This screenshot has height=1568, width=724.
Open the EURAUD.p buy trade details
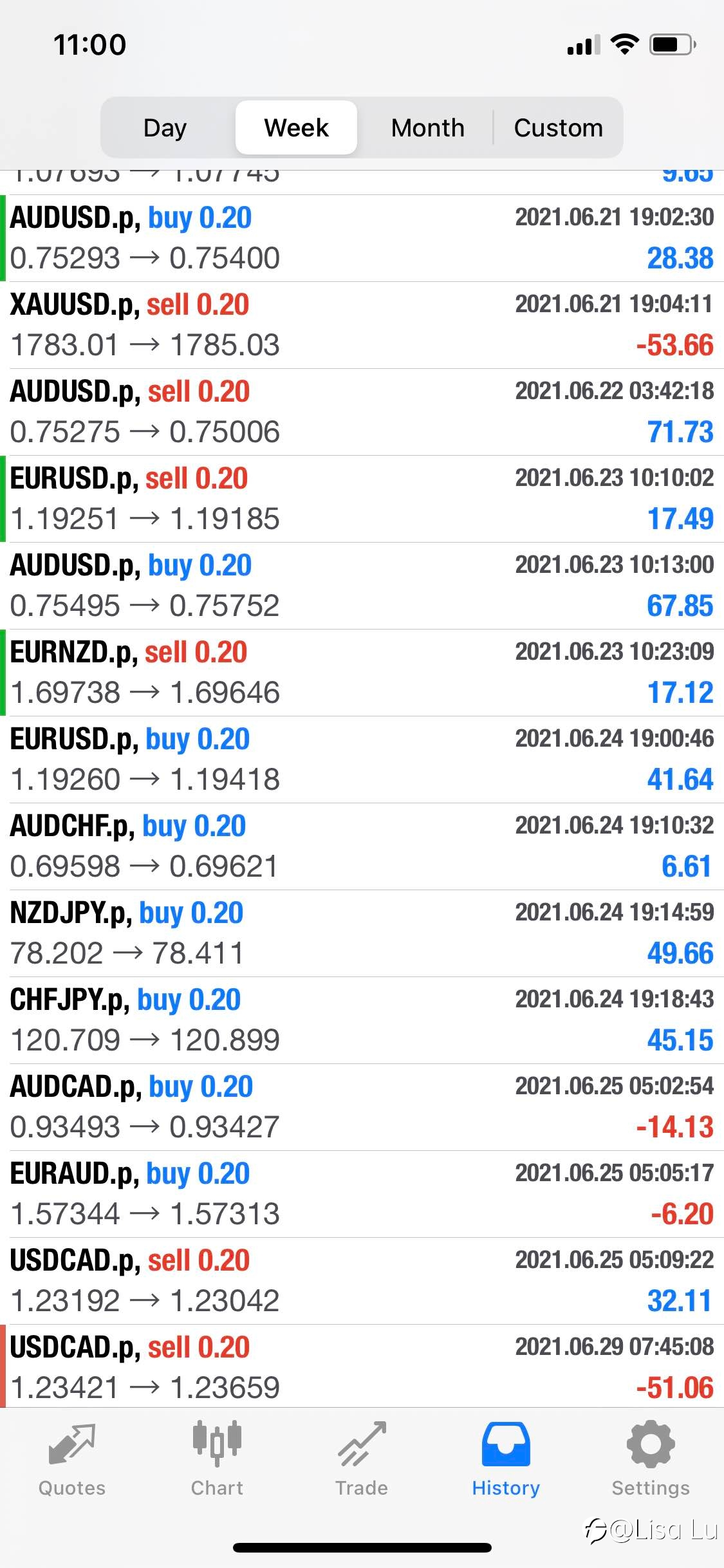coord(362,1194)
